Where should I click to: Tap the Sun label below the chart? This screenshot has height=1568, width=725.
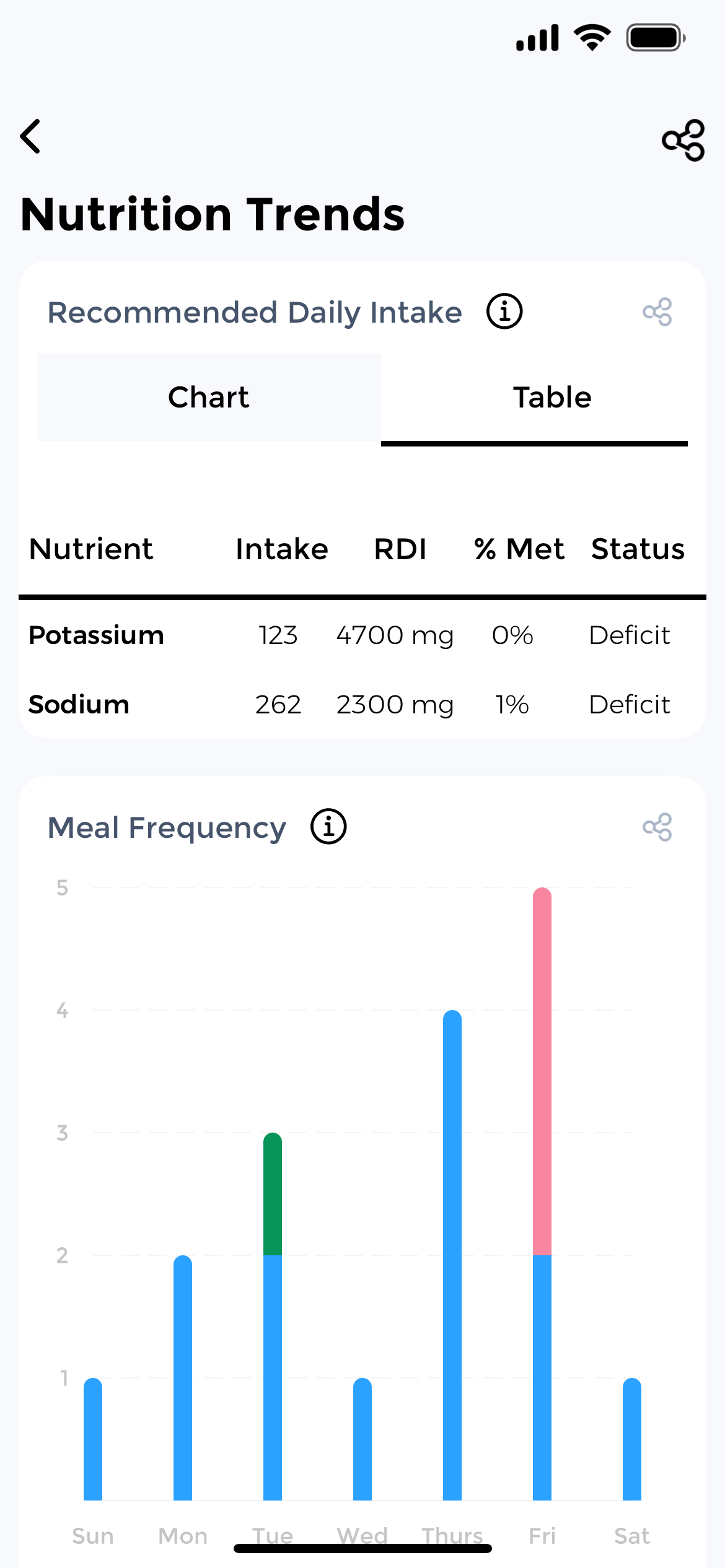tap(93, 1535)
